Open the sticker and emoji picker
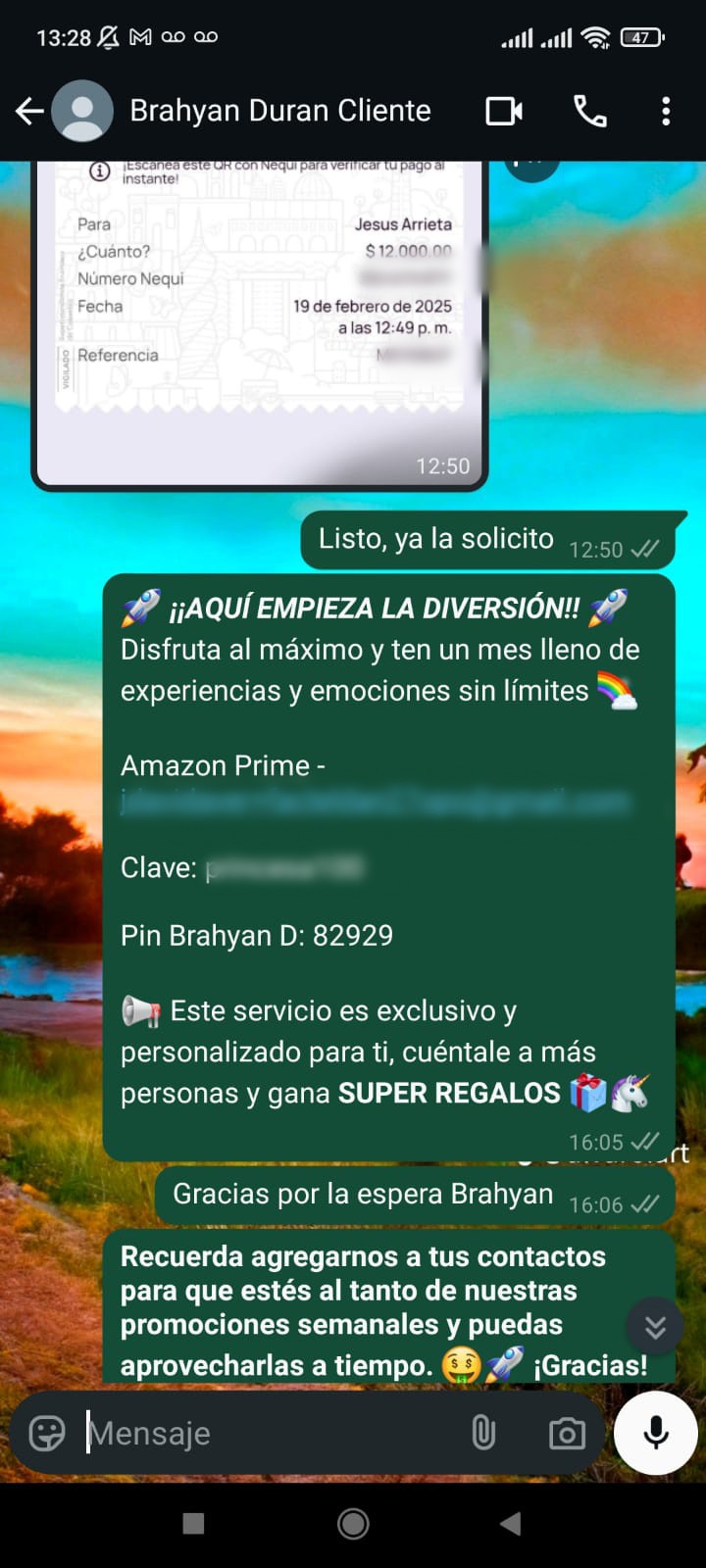This screenshot has width=706, height=1568. tap(43, 1432)
